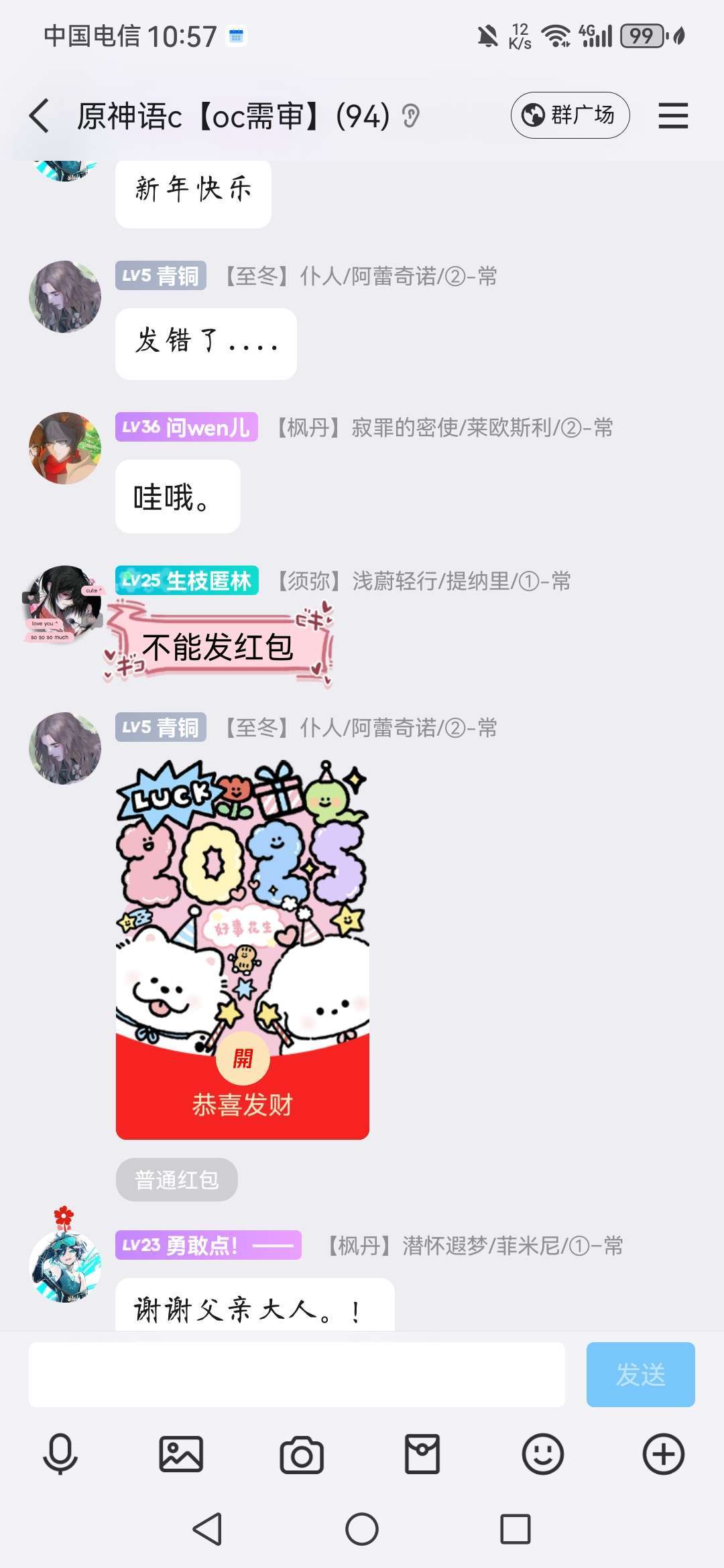Open the 群广场 group plaza
Image resolution: width=724 pixels, height=1568 pixels.
point(570,115)
